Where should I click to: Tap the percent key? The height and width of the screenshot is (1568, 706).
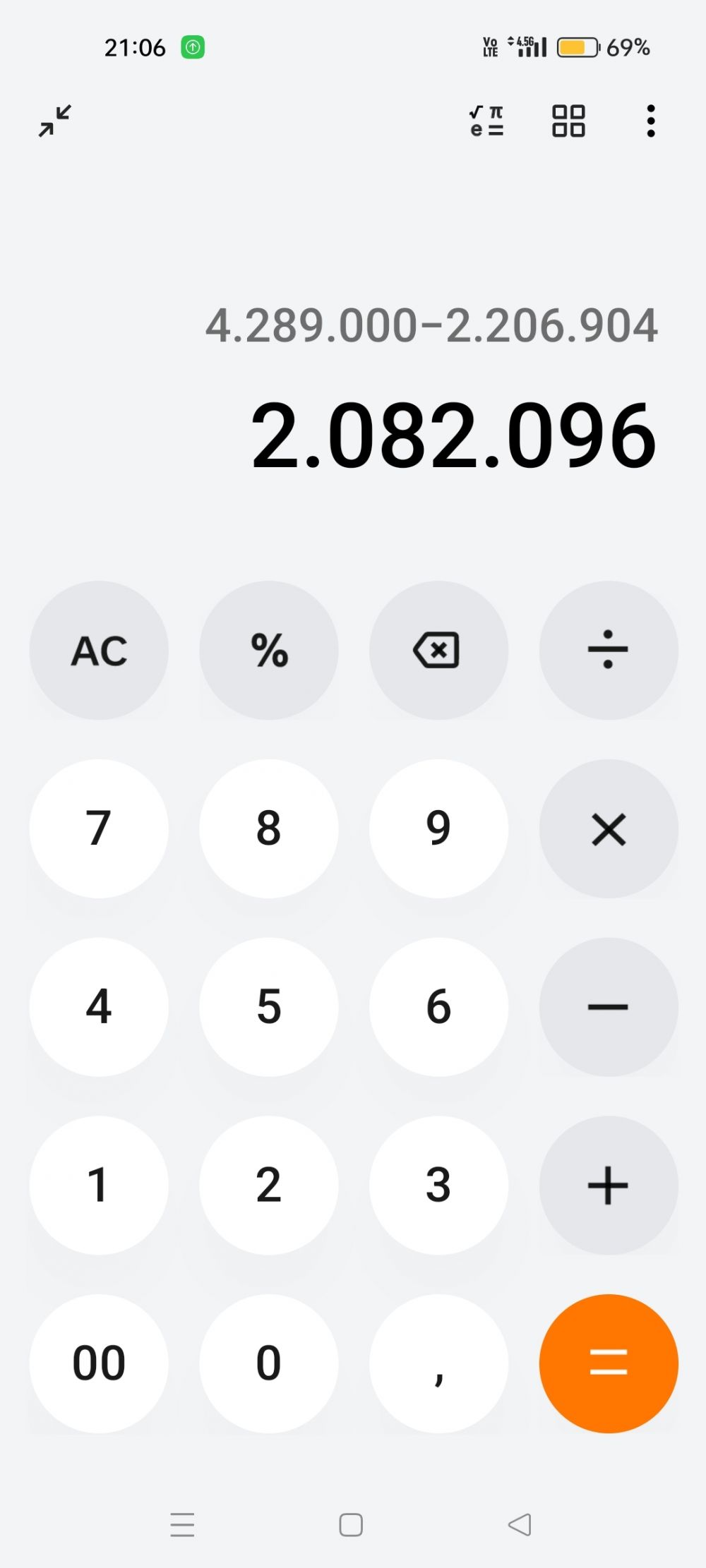click(269, 650)
